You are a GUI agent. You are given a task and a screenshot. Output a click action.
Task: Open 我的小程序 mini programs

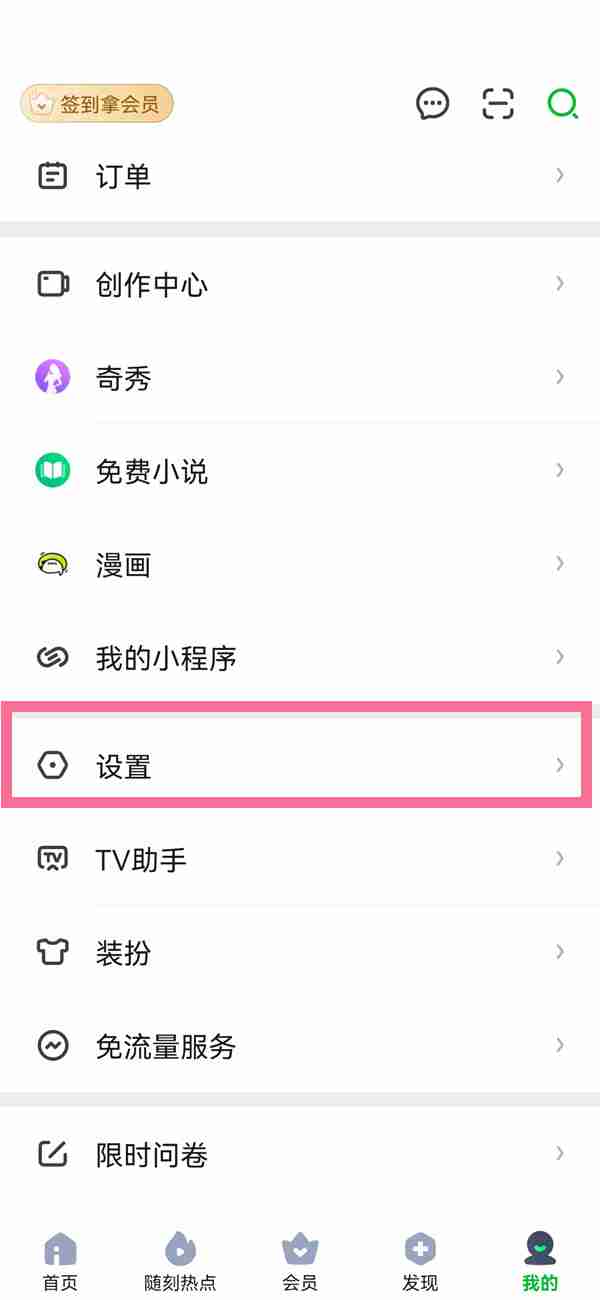[x=300, y=658]
